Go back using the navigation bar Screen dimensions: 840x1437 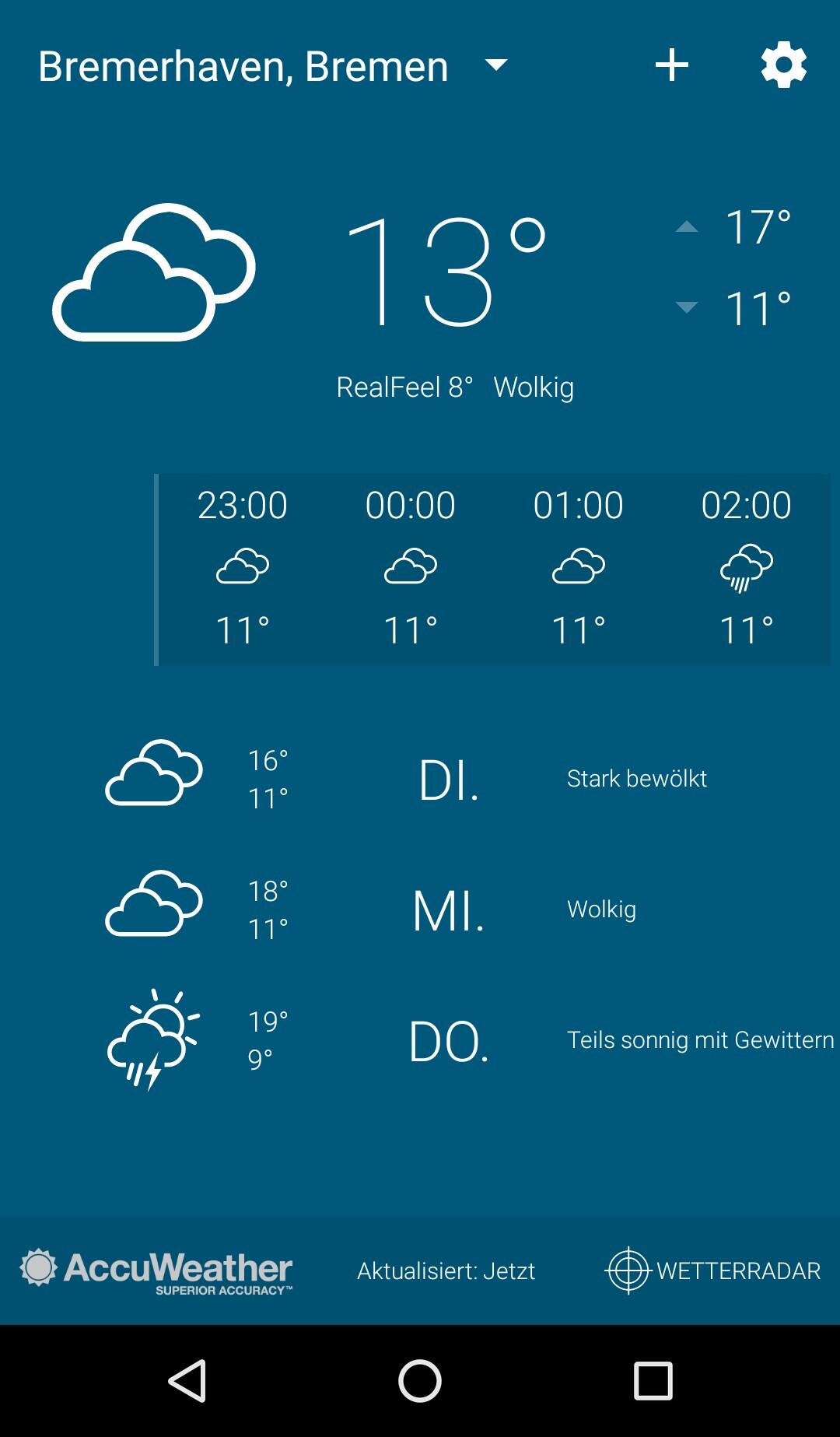coord(187,1381)
